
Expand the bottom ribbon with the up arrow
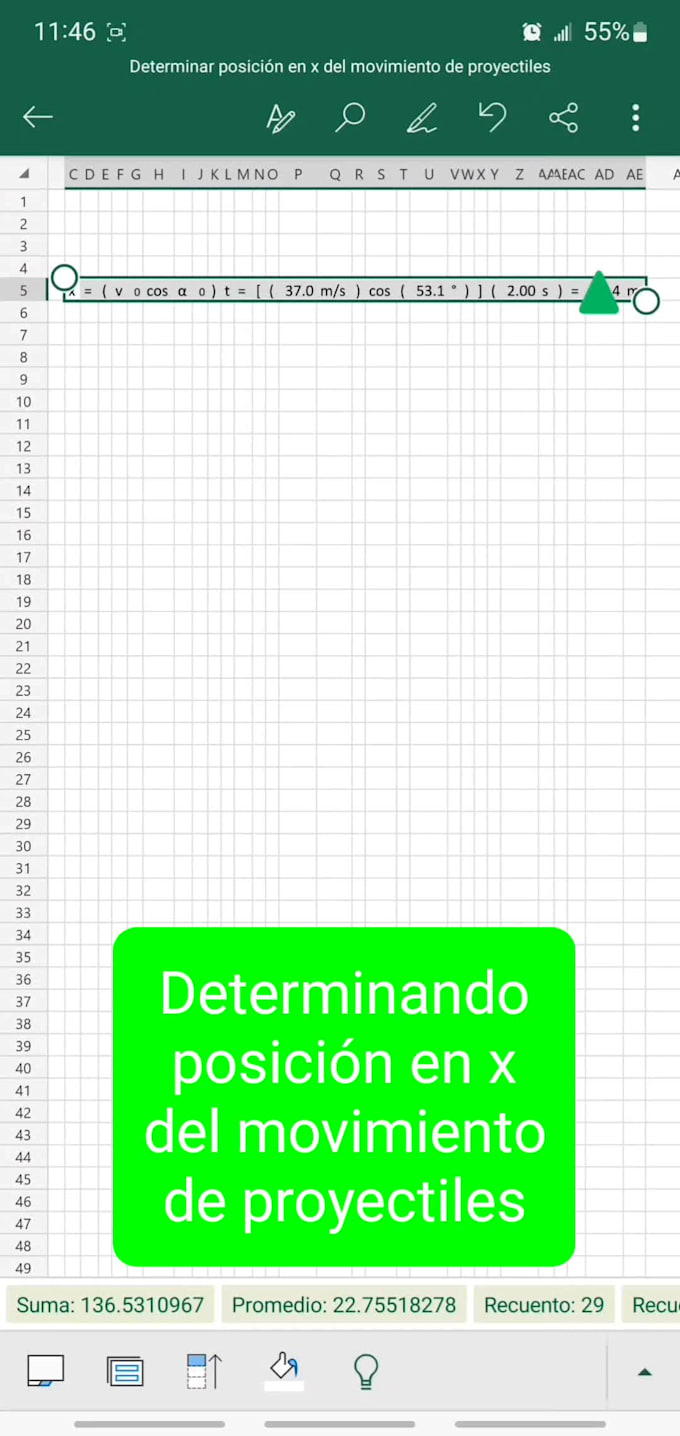[x=645, y=1372]
